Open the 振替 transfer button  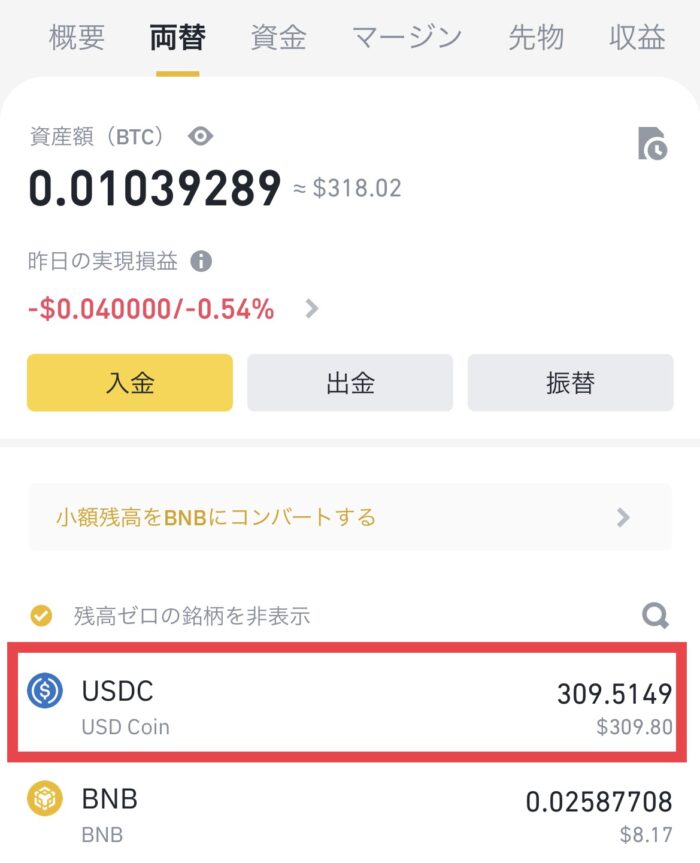[570, 382]
